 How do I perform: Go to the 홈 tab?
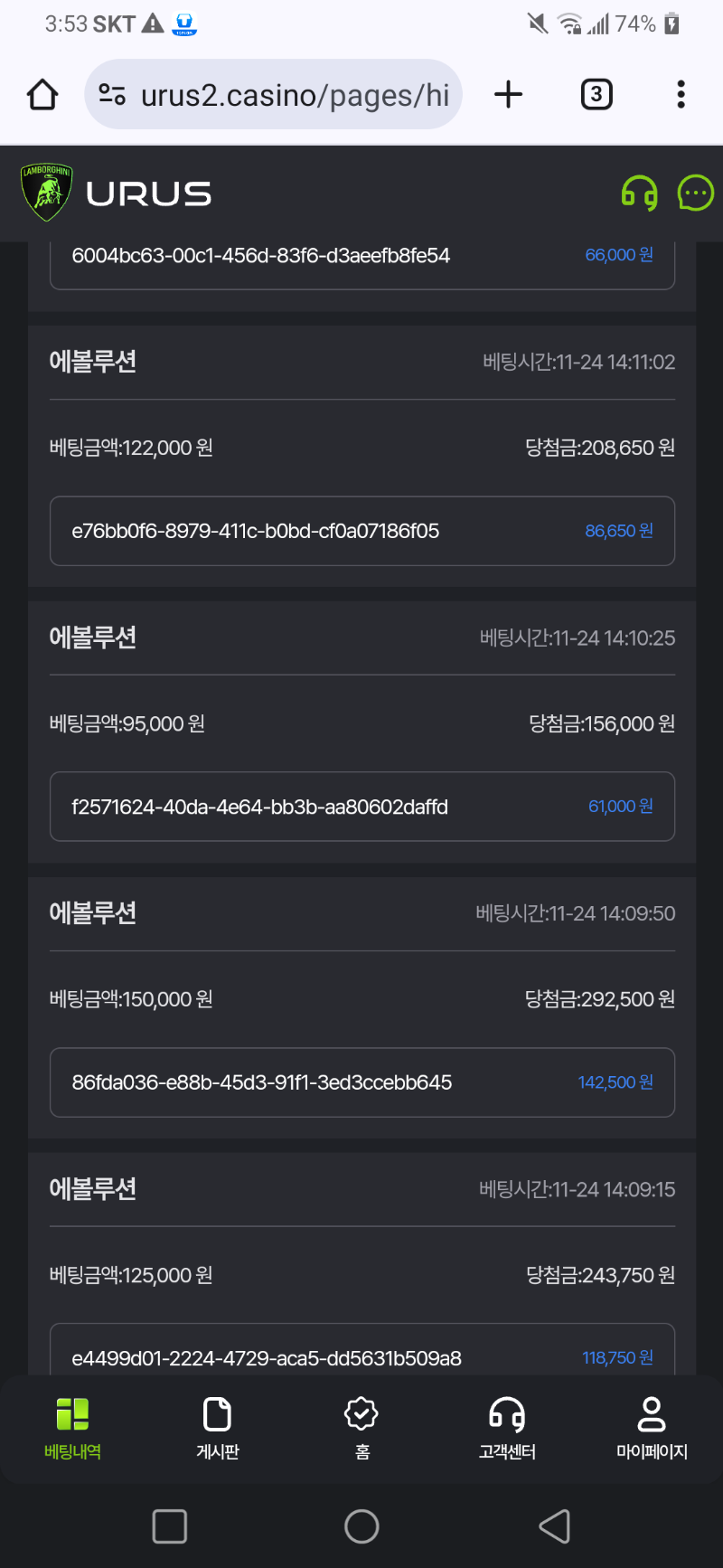pyautogui.click(x=361, y=1428)
